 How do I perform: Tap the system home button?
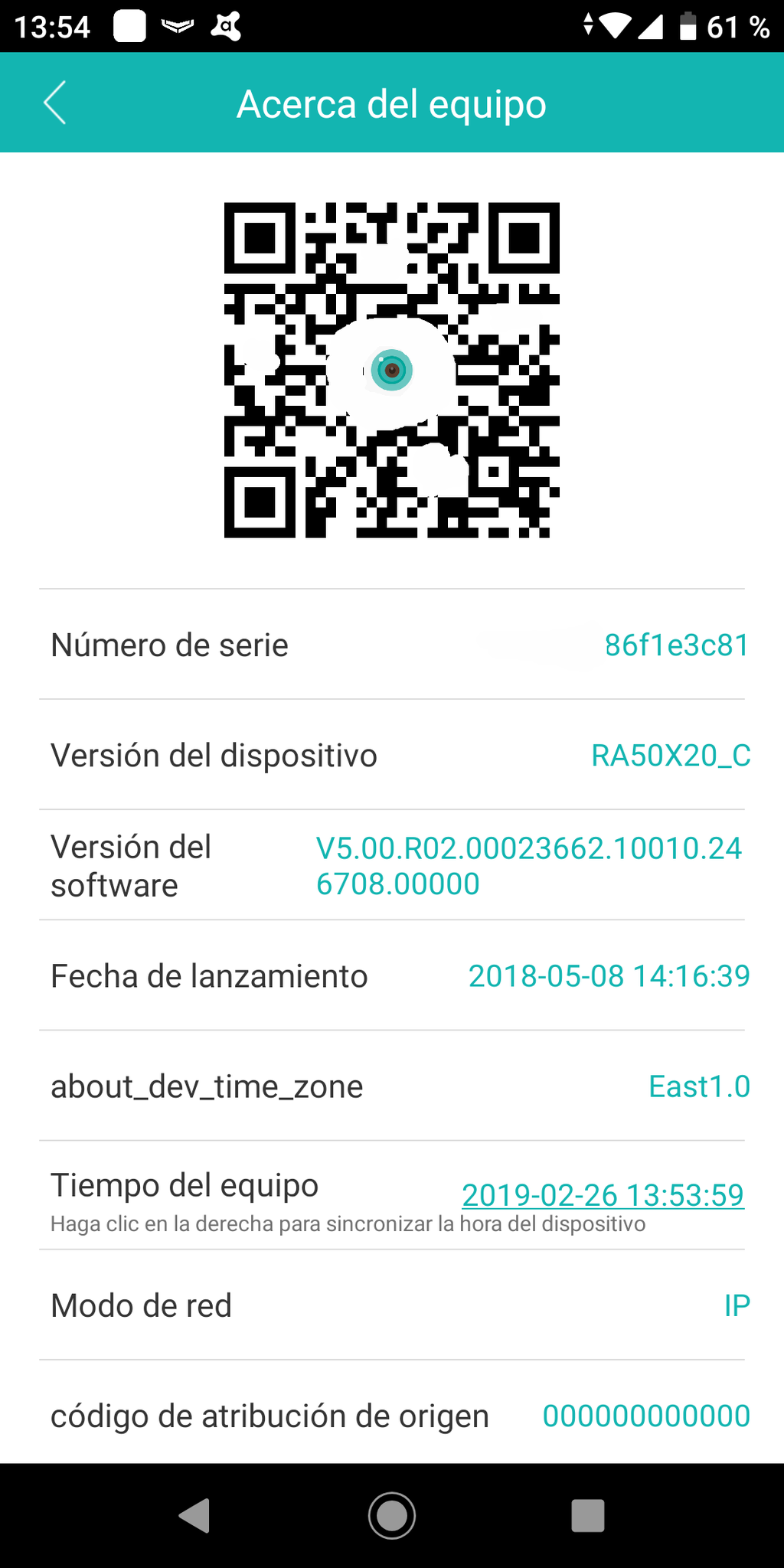tap(392, 1515)
